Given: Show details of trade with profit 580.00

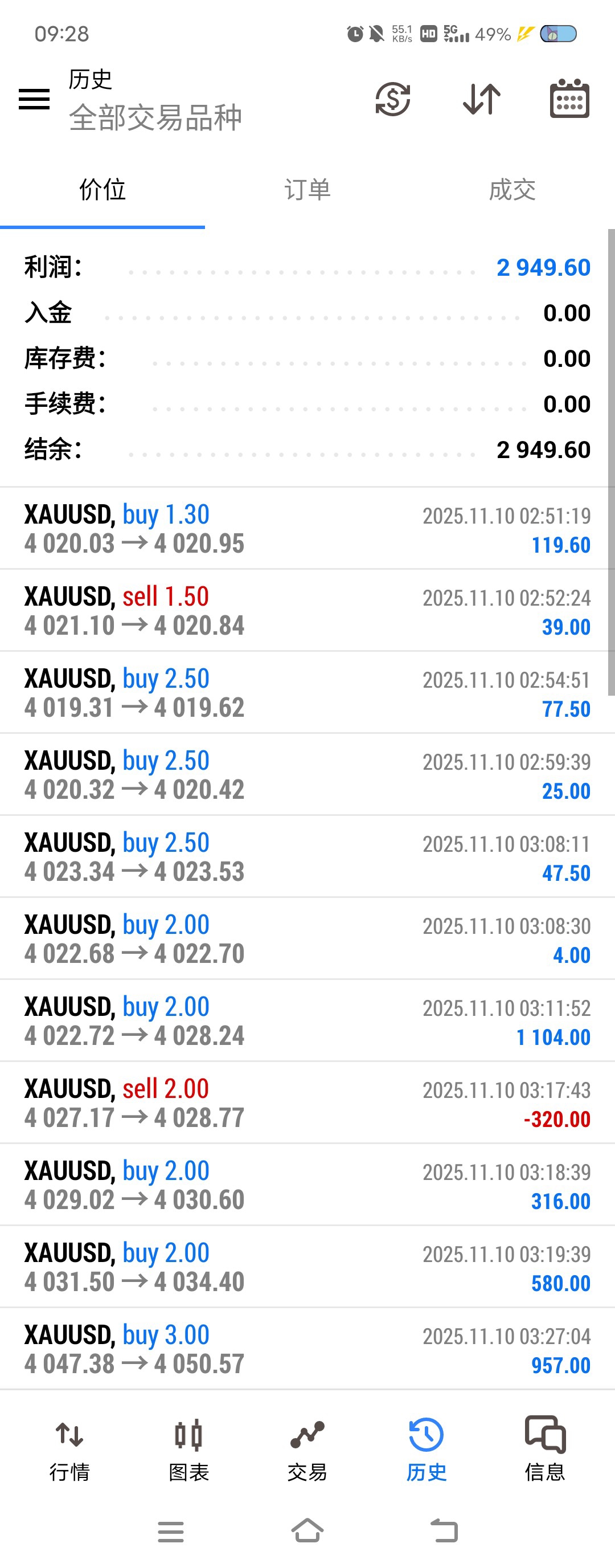Looking at the screenshot, I should [307, 1267].
